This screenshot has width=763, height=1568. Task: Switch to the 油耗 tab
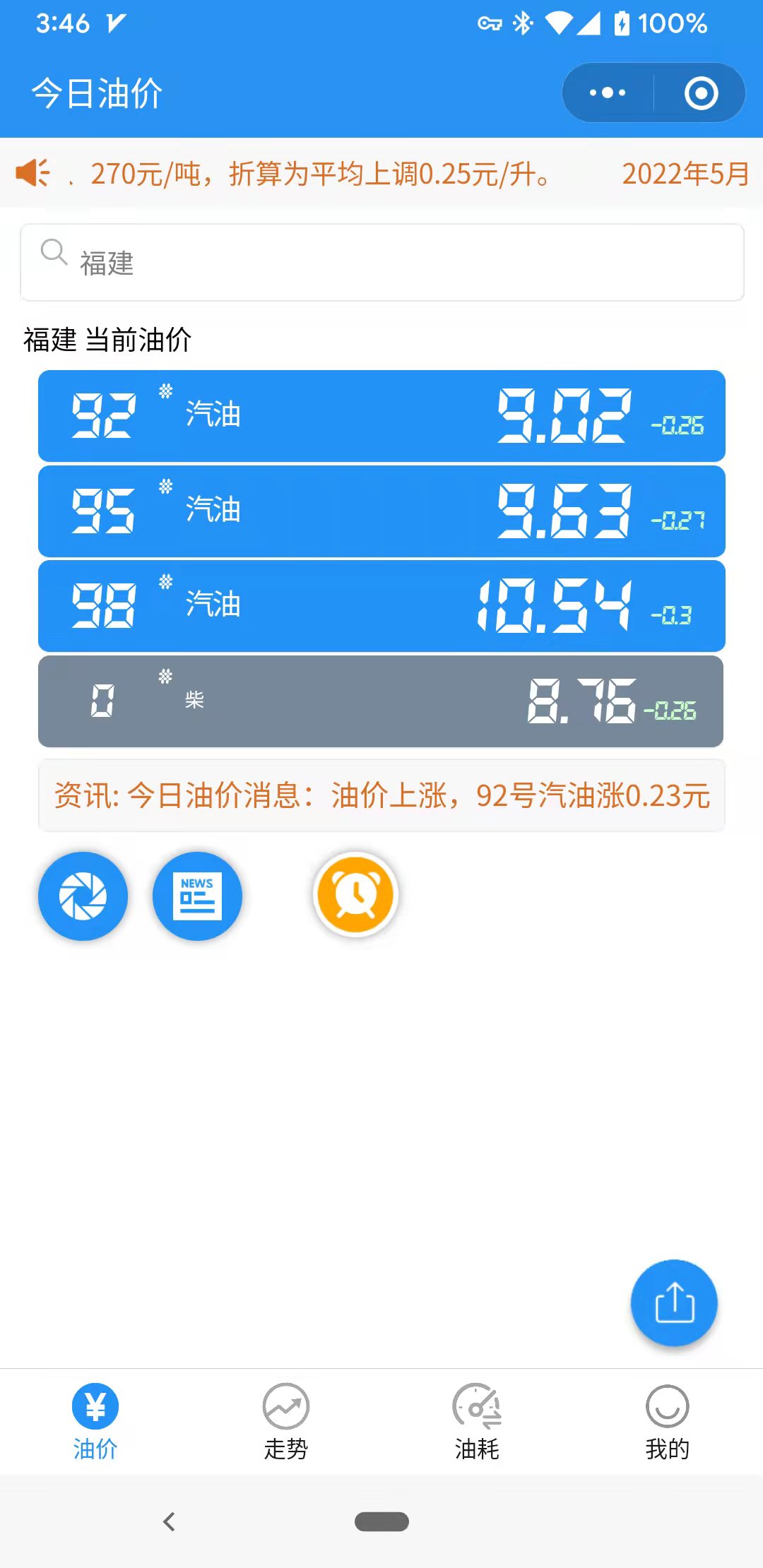[x=477, y=1421]
